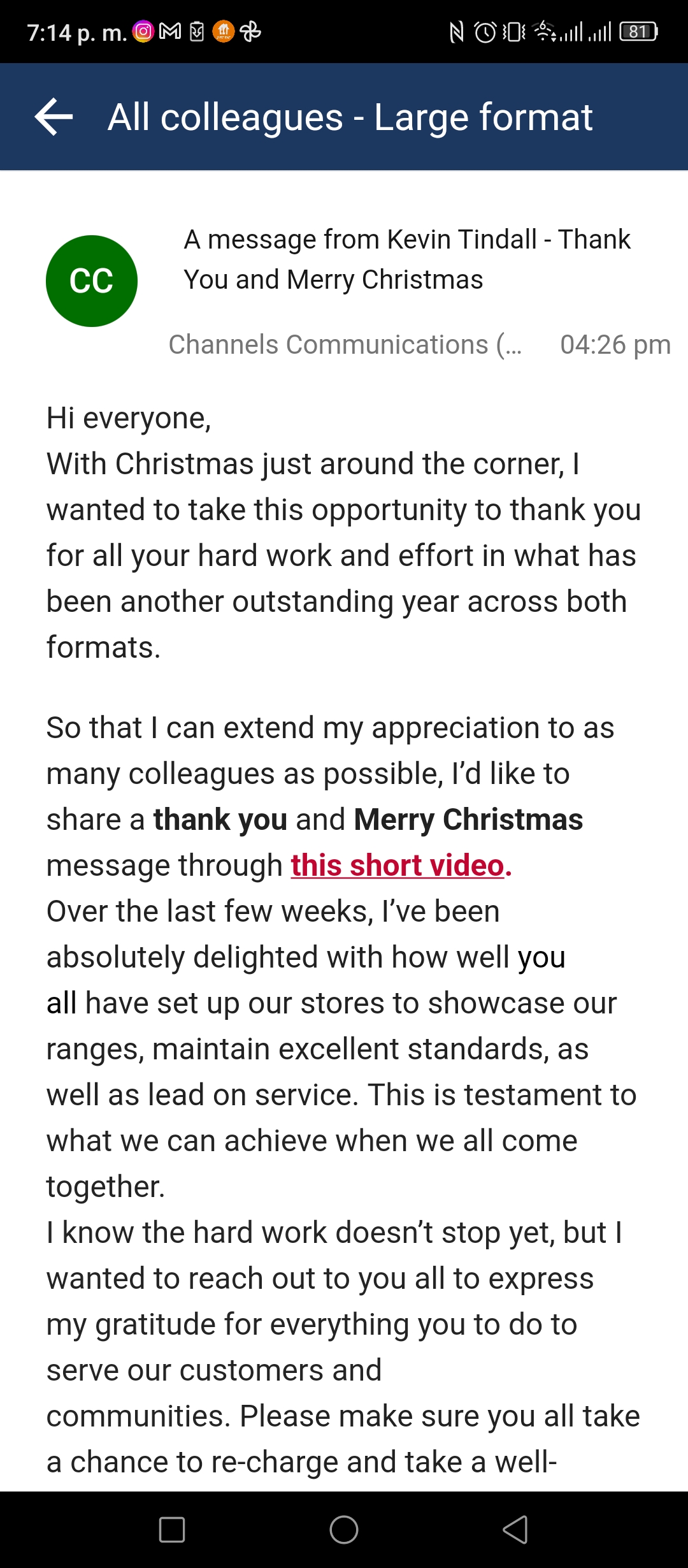
Task: Tap the system home button
Action: (x=344, y=1529)
